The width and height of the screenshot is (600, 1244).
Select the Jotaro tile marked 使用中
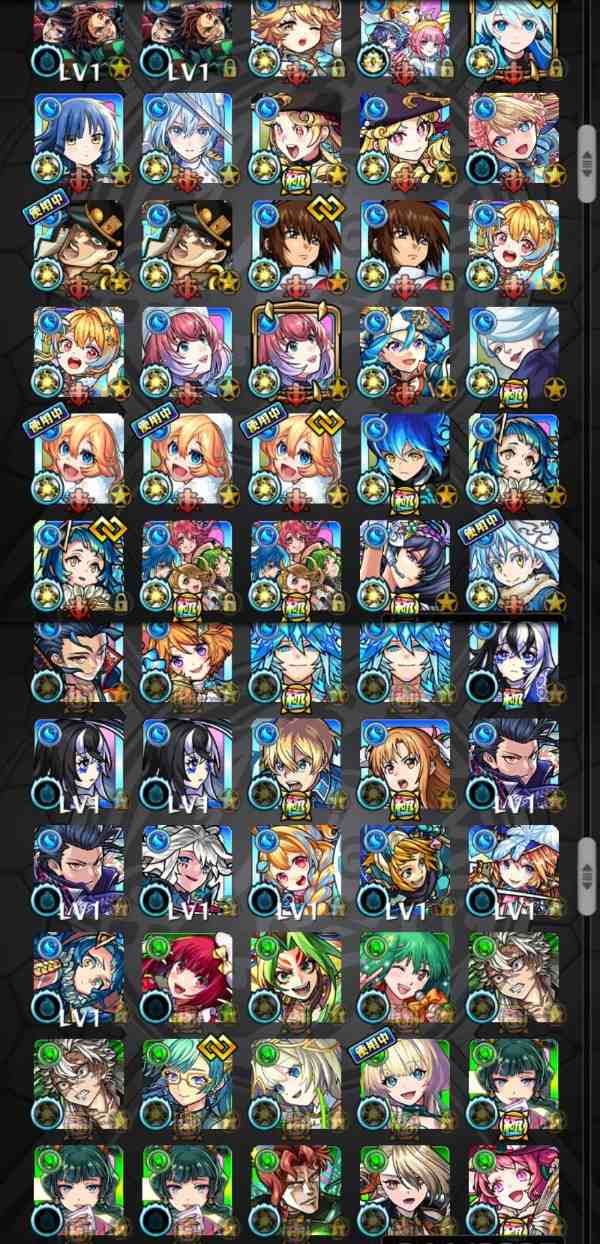pos(79,245)
